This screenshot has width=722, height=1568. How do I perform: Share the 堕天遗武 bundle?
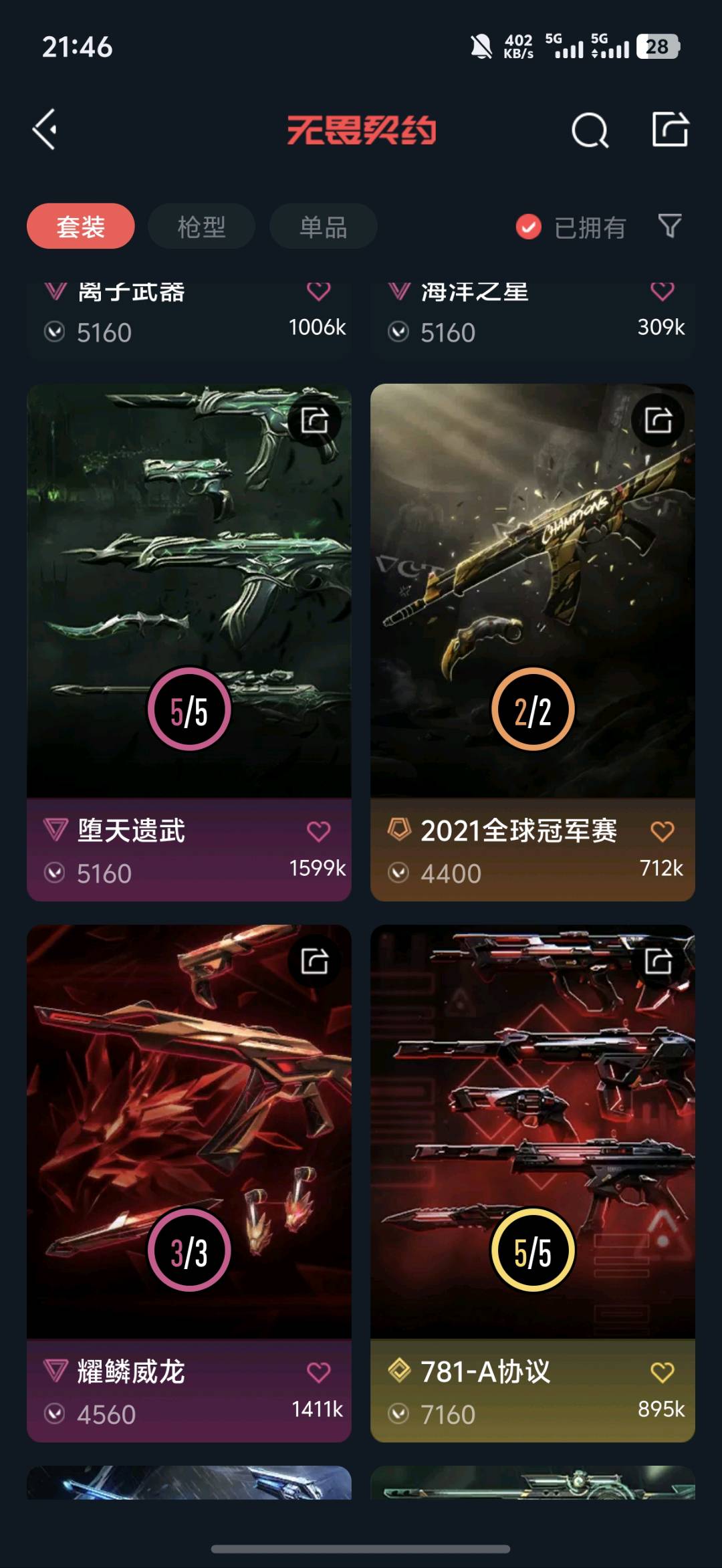315,421
